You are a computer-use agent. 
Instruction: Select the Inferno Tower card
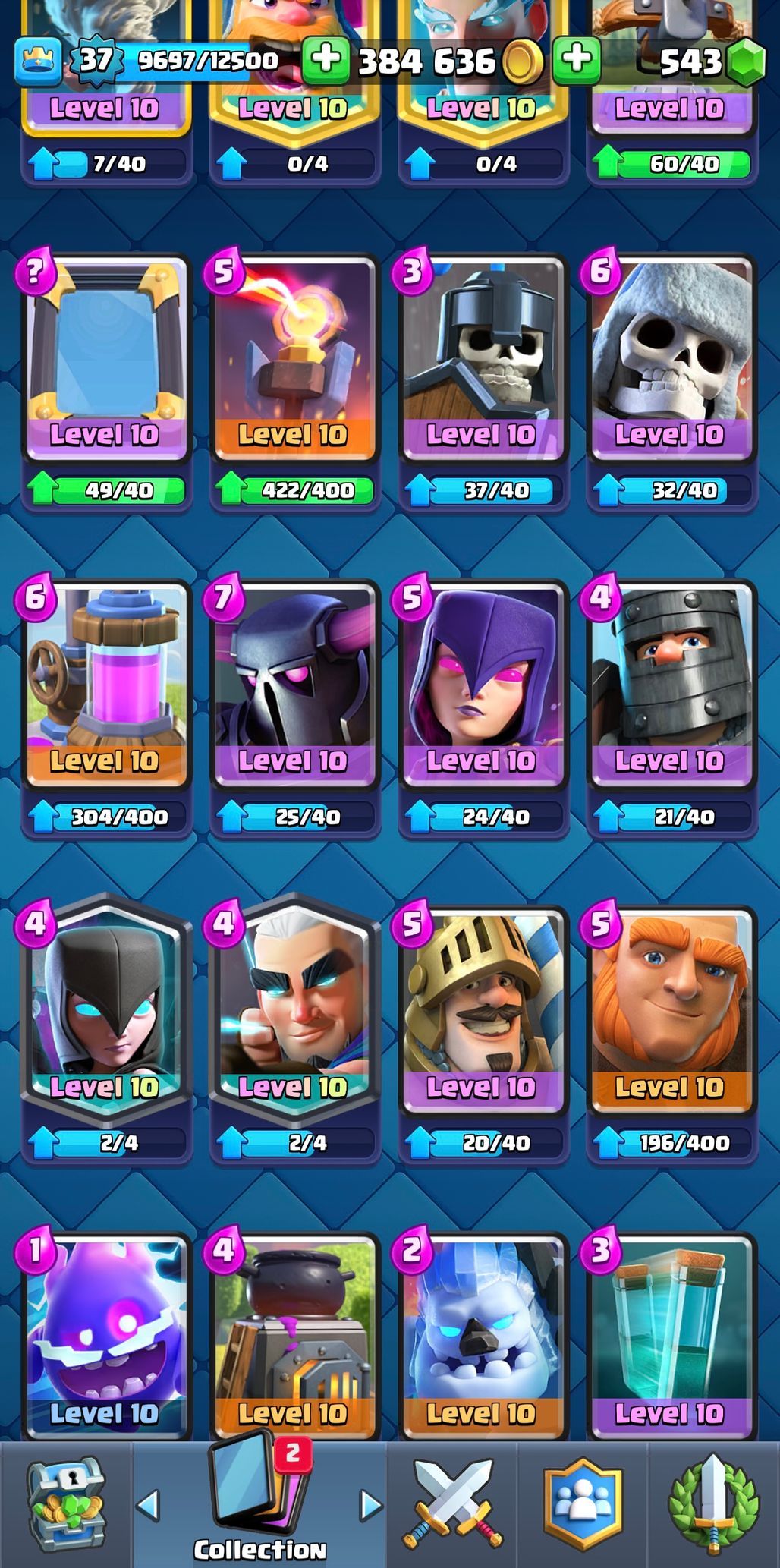point(294,359)
